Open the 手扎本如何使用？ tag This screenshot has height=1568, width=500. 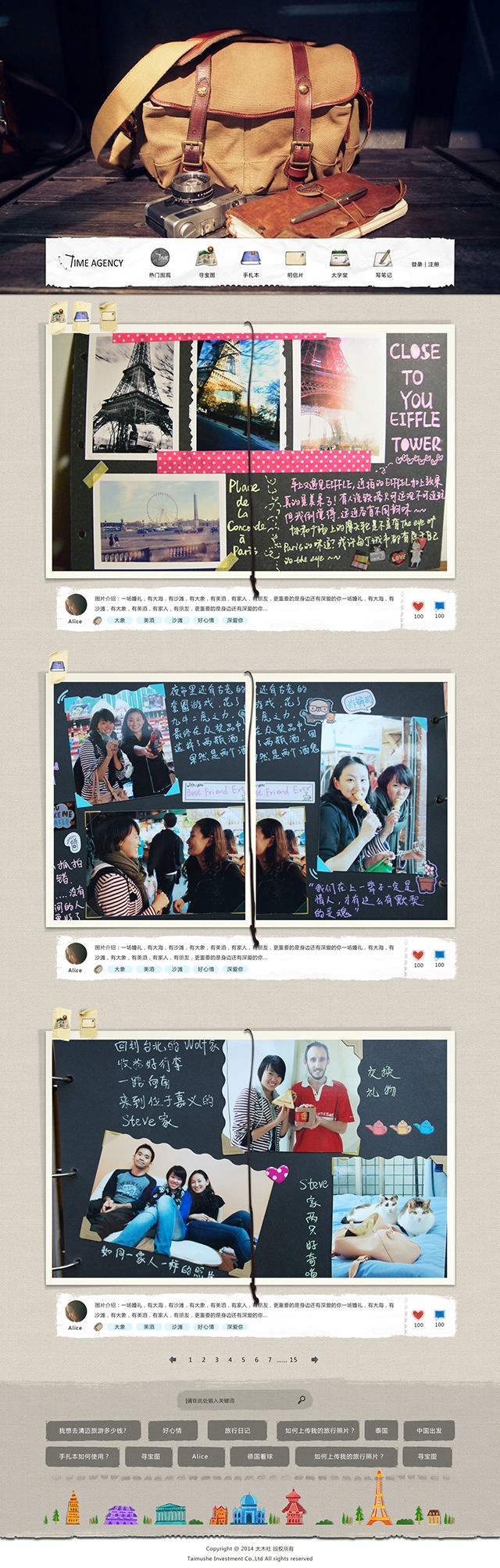click(x=84, y=1456)
